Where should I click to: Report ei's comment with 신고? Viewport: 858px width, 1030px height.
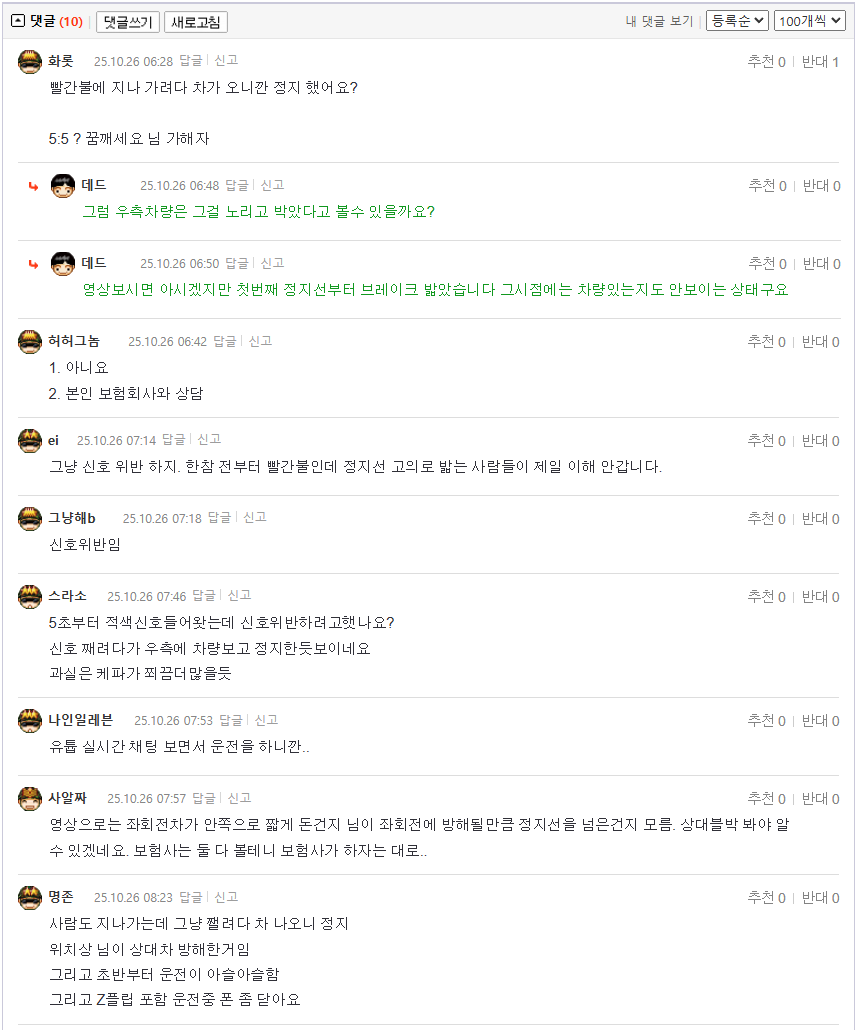point(209,440)
